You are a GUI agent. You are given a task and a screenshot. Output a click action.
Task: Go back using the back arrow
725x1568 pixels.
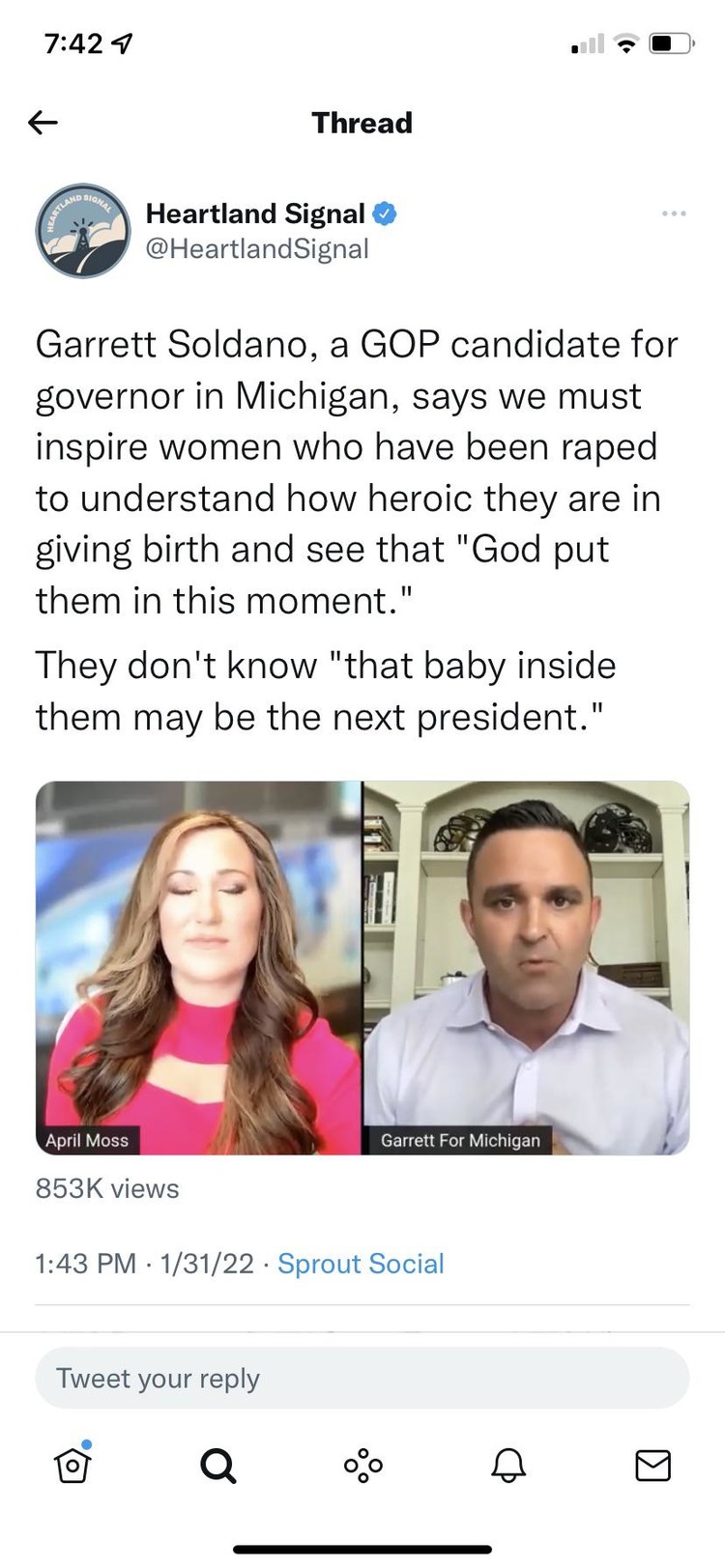coord(43,122)
